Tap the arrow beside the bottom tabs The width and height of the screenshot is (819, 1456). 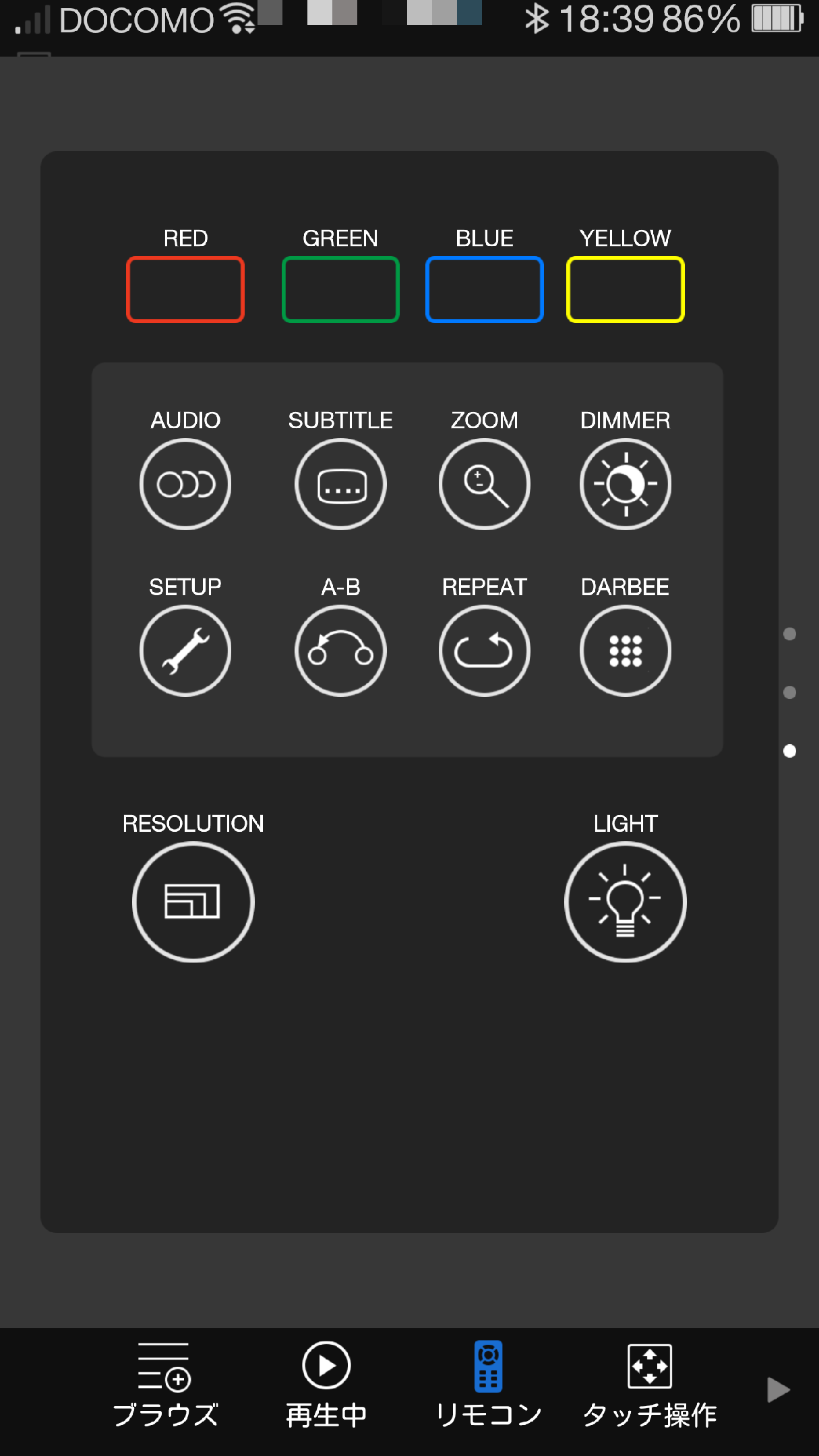[778, 1390]
